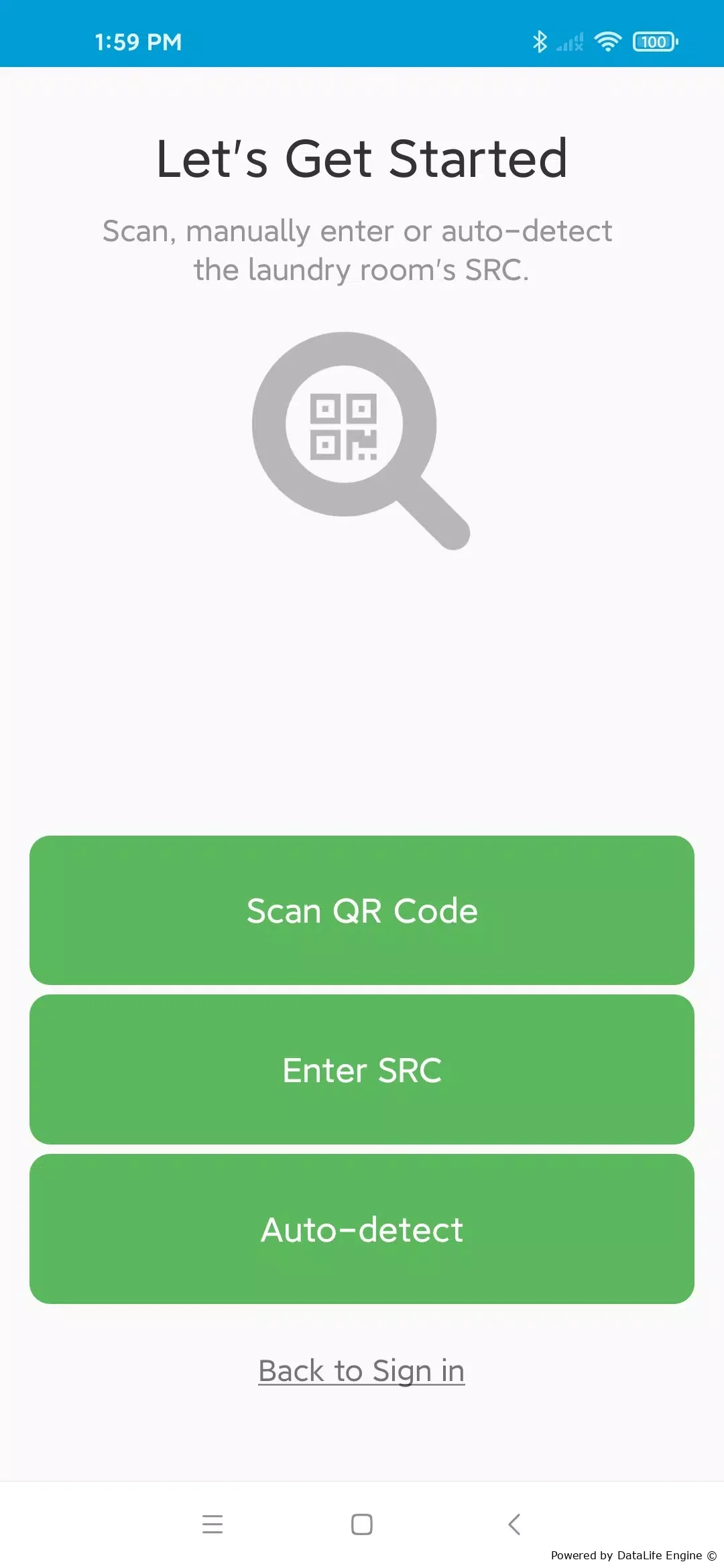Select the Auto-detect option
This screenshot has width=724, height=1568.
362,1229
